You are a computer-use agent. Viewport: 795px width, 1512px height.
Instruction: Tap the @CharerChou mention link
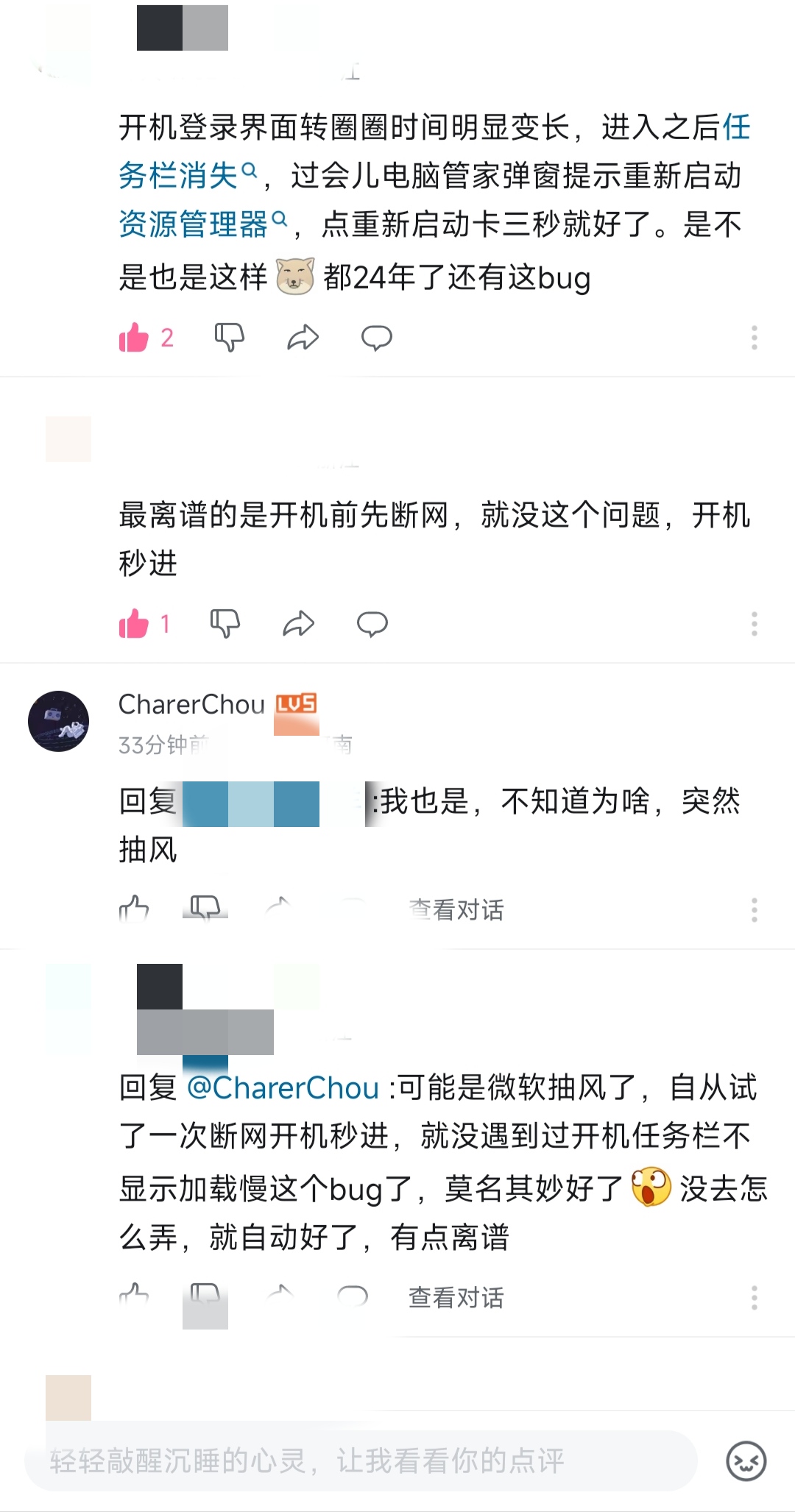pyautogui.click(x=283, y=1088)
